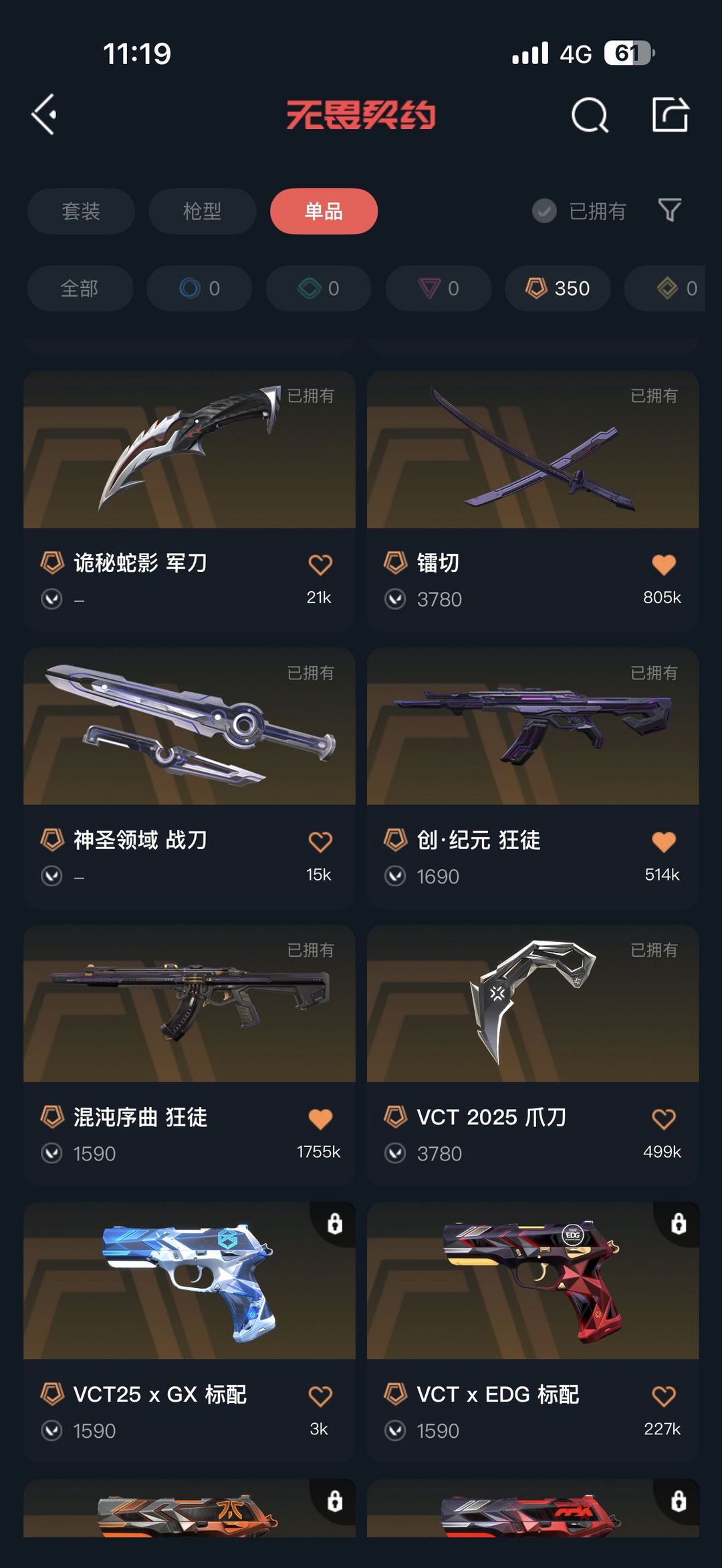Open the 镭切 item card
The image size is (722, 1568).
point(531,454)
